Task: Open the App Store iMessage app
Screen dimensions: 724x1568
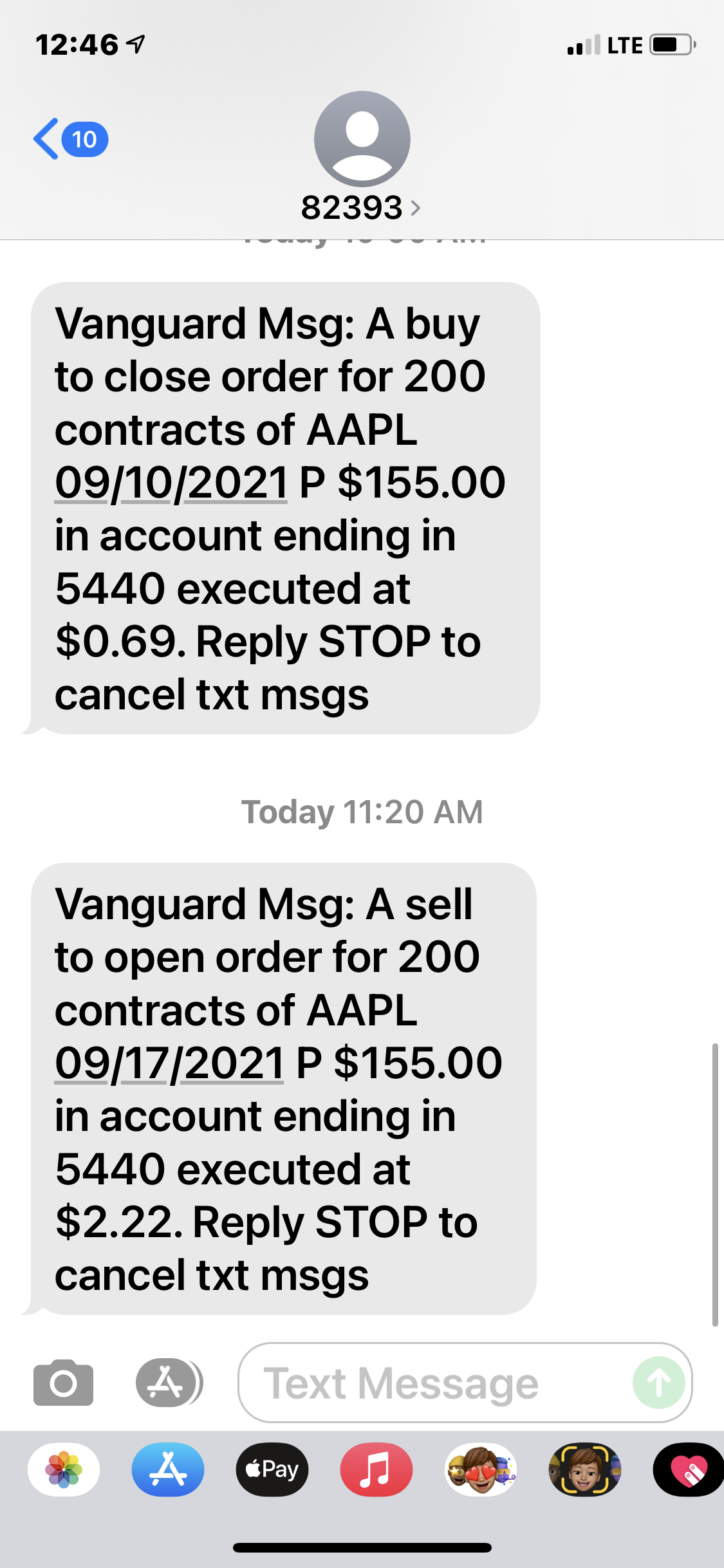Action: (168, 1470)
